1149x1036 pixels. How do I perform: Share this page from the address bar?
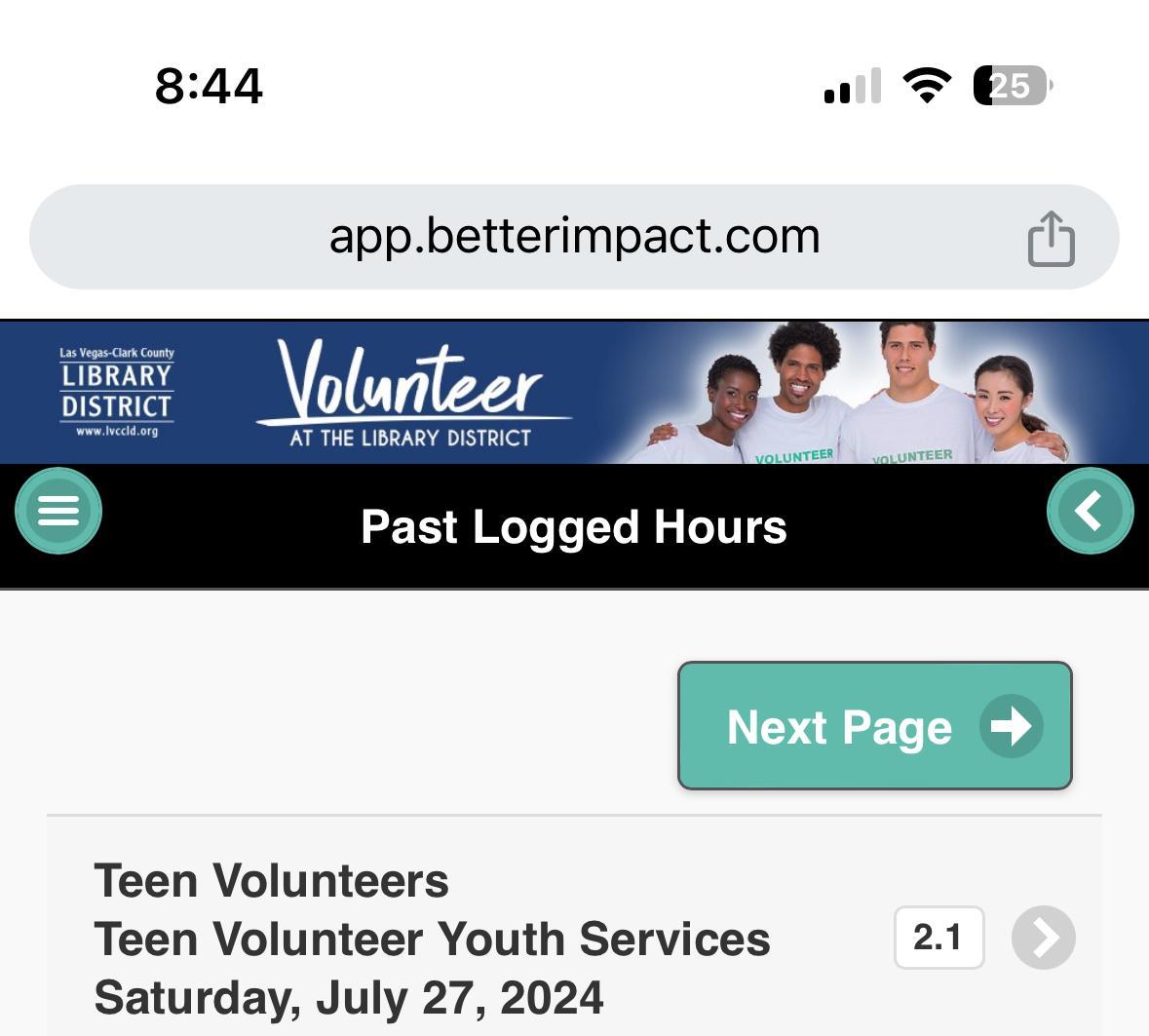[1051, 238]
